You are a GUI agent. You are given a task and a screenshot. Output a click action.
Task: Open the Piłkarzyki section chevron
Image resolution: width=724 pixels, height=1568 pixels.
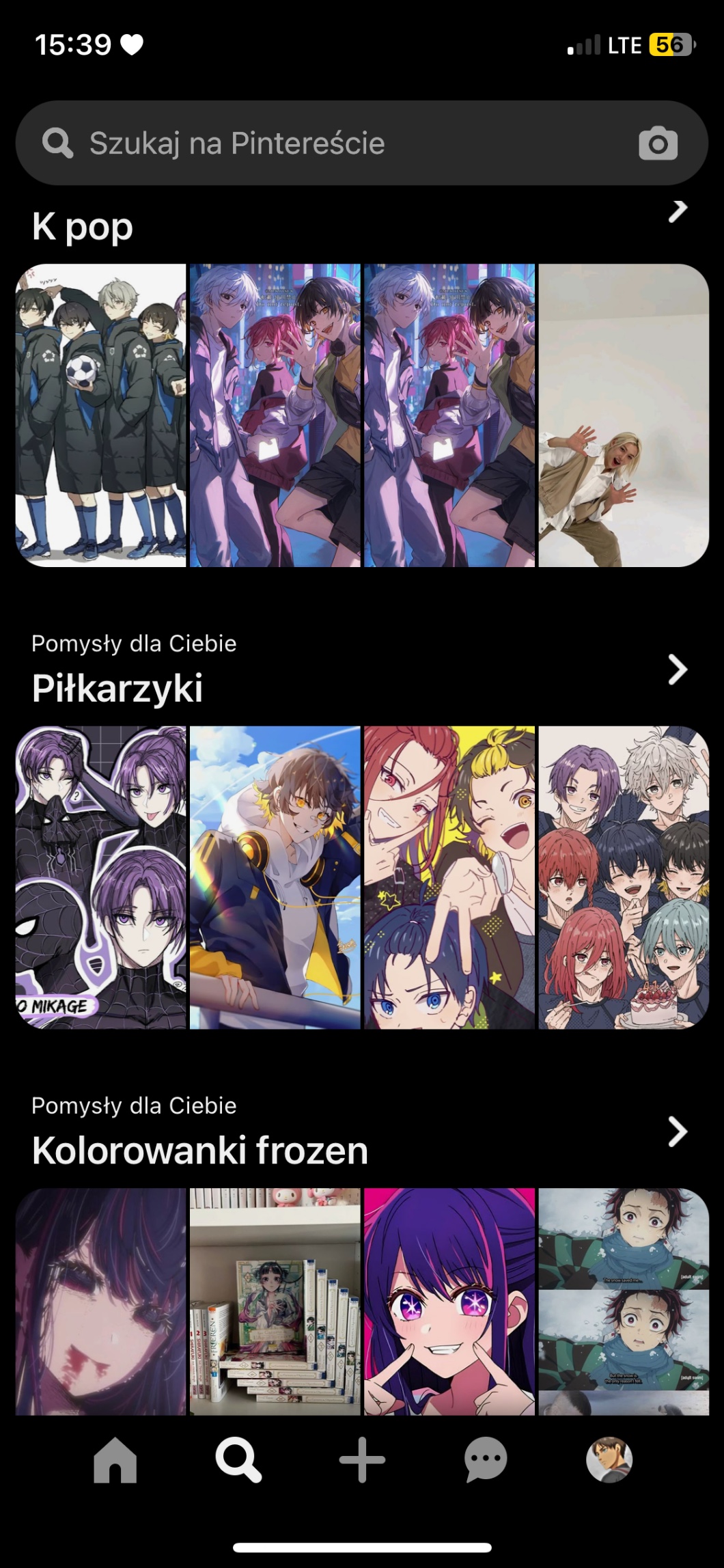pos(677,670)
